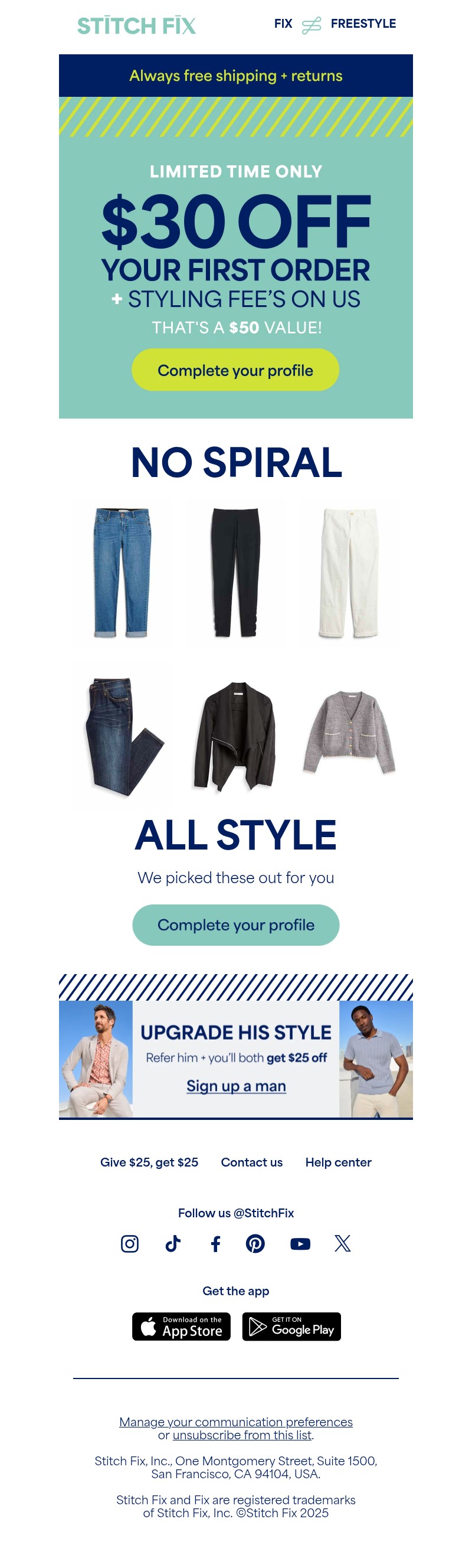Open Stitch Fix Instagram page
The width and height of the screenshot is (472, 1568).
130,1243
